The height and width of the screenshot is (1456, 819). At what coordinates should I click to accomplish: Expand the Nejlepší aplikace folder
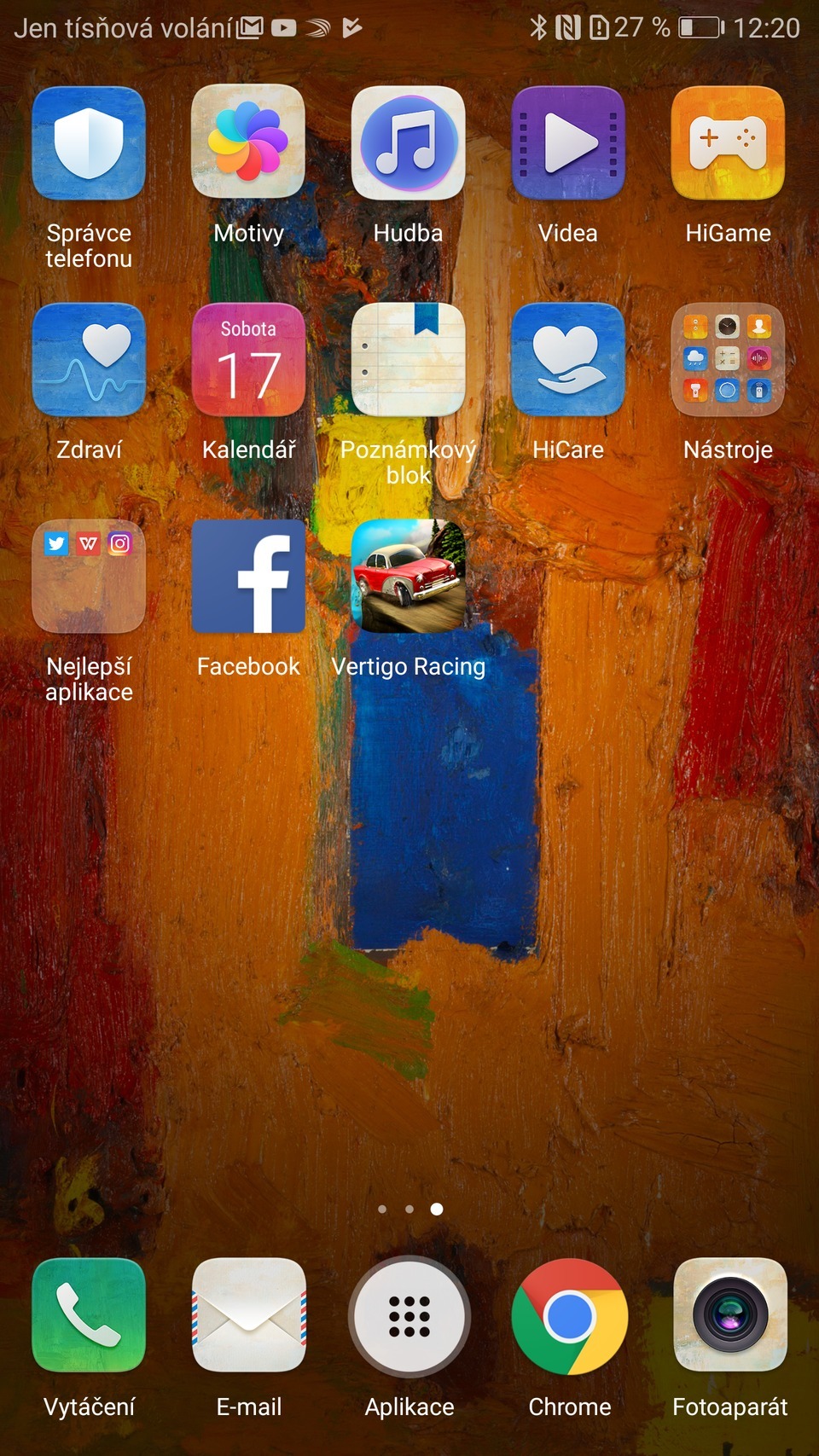tap(89, 577)
